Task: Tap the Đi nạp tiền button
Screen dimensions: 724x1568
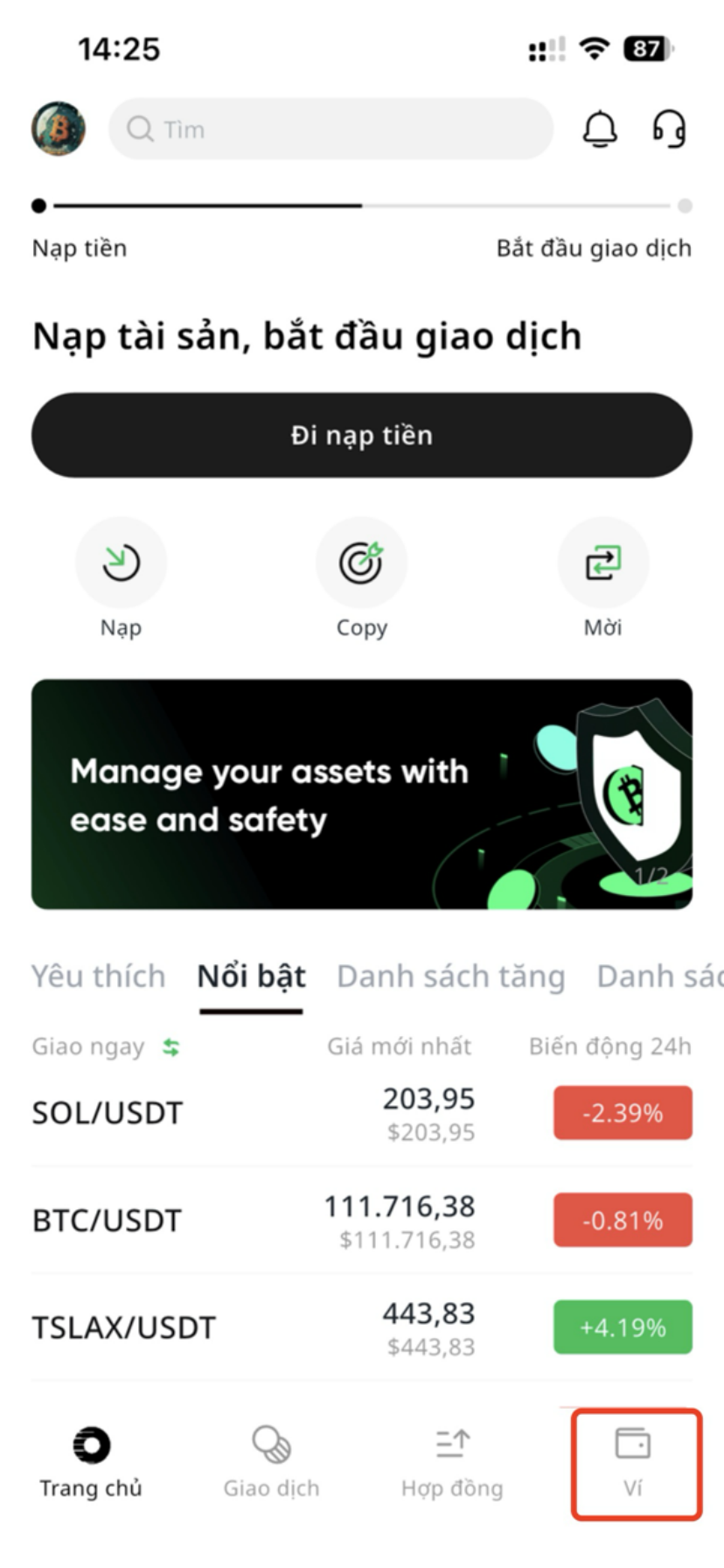Action: pyautogui.click(x=362, y=435)
